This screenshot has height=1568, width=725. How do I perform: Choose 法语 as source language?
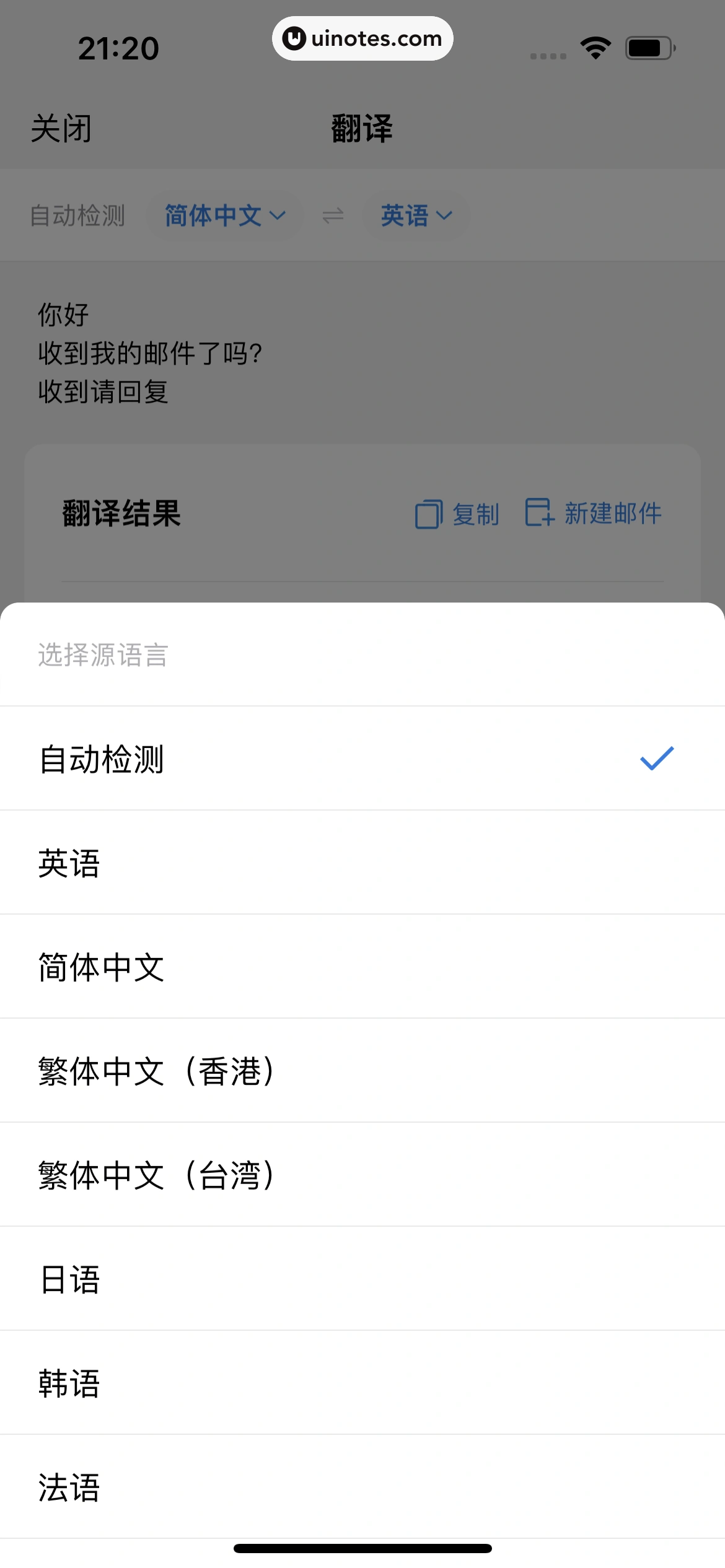pyautogui.click(x=69, y=1487)
